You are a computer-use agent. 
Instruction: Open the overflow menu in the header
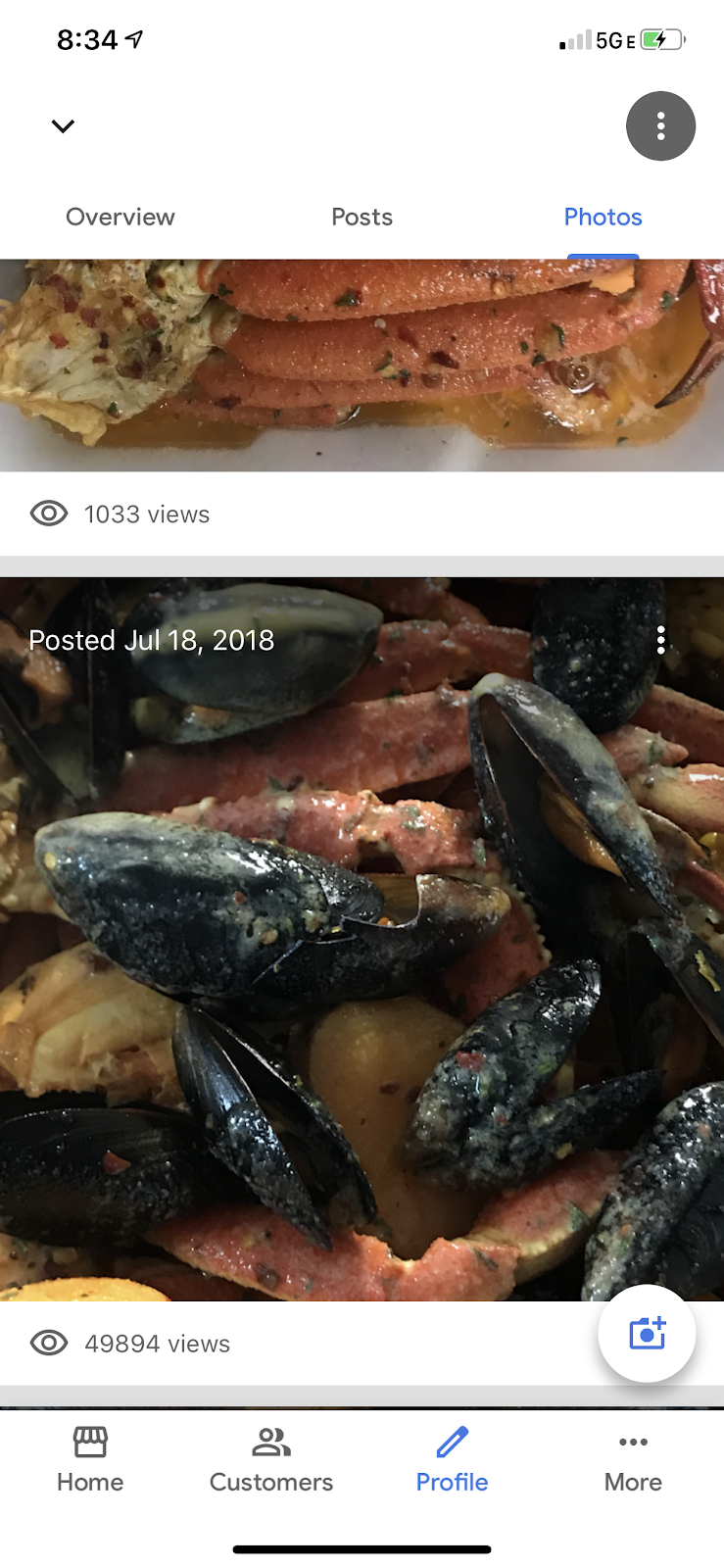click(x=660, y=126)
